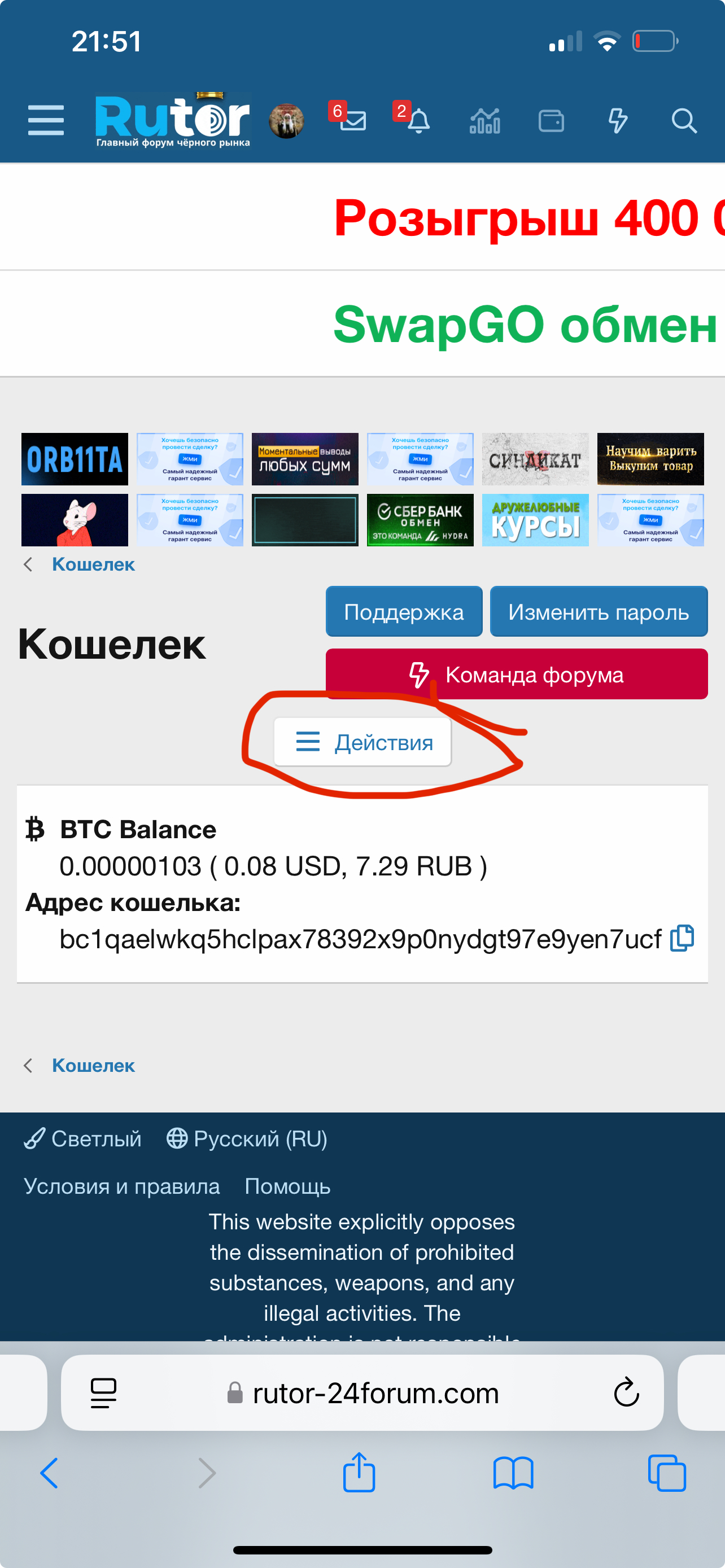
Task: Open the user profile avatar
Action: tap(286, 121)
